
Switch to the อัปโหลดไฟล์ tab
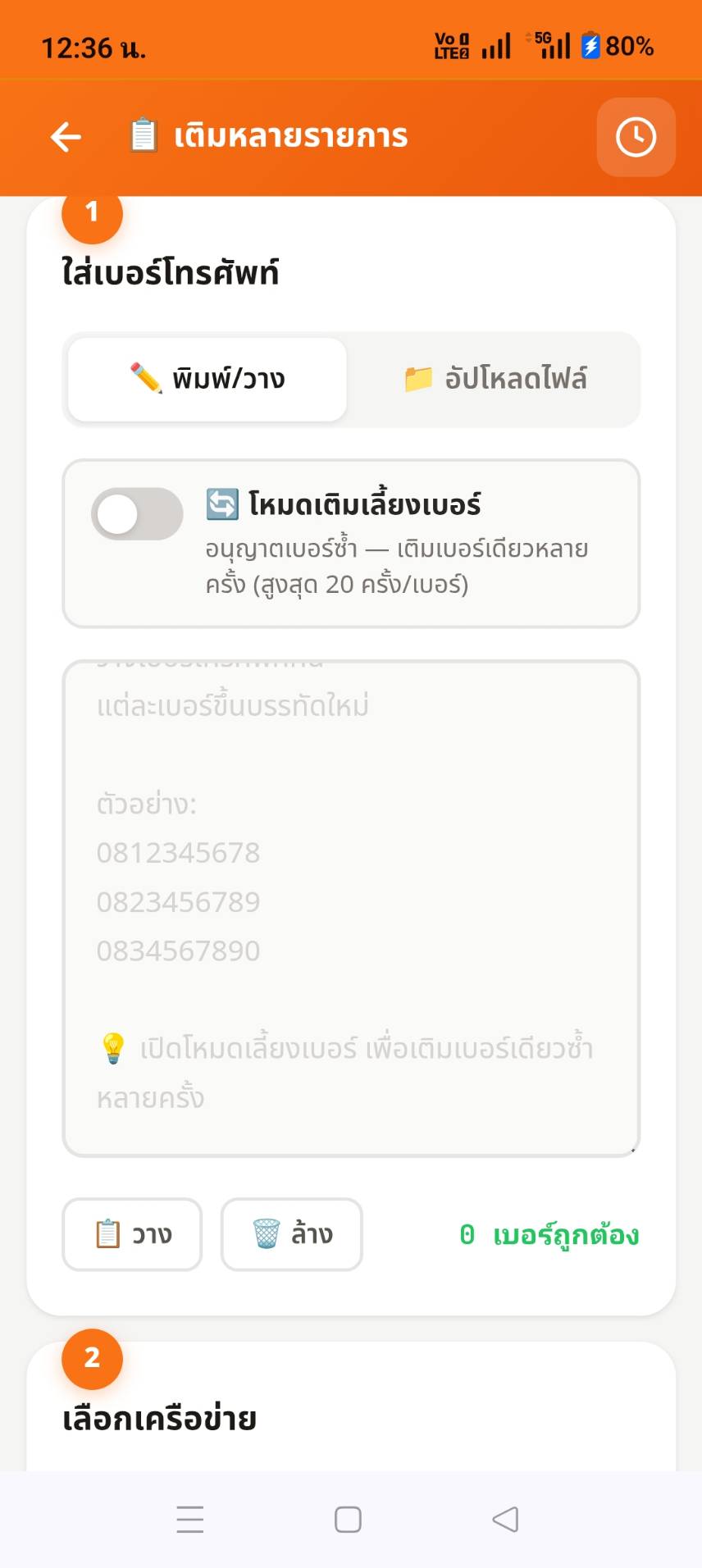(x=495, y=378)
